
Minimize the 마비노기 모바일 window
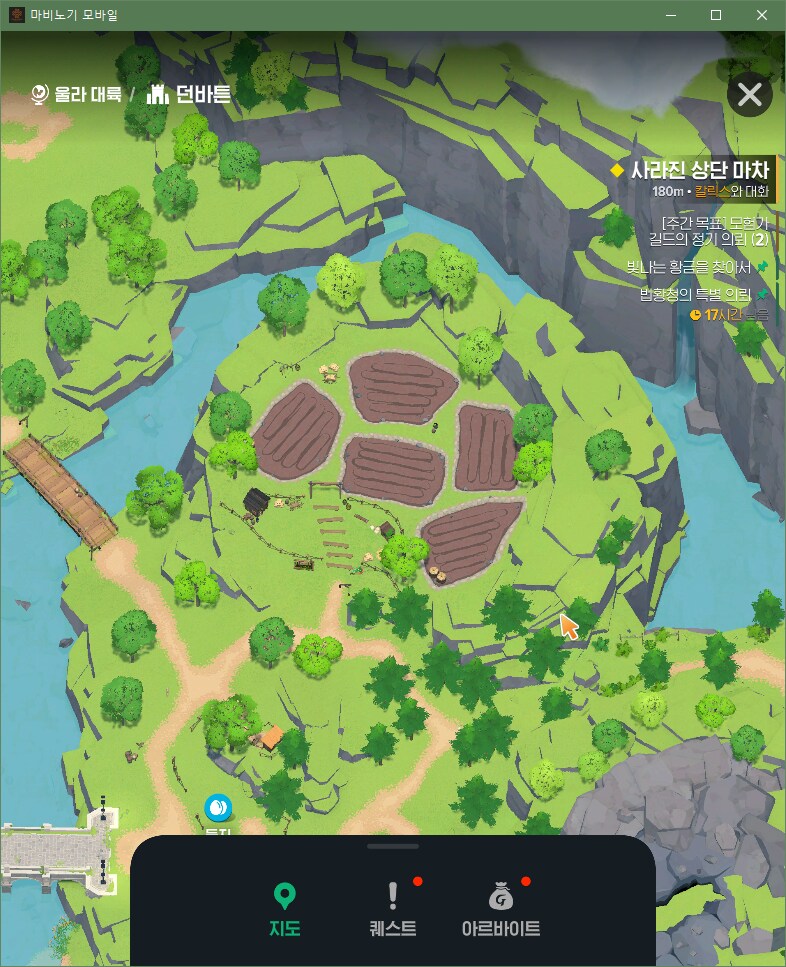click(x=670, y=15)
